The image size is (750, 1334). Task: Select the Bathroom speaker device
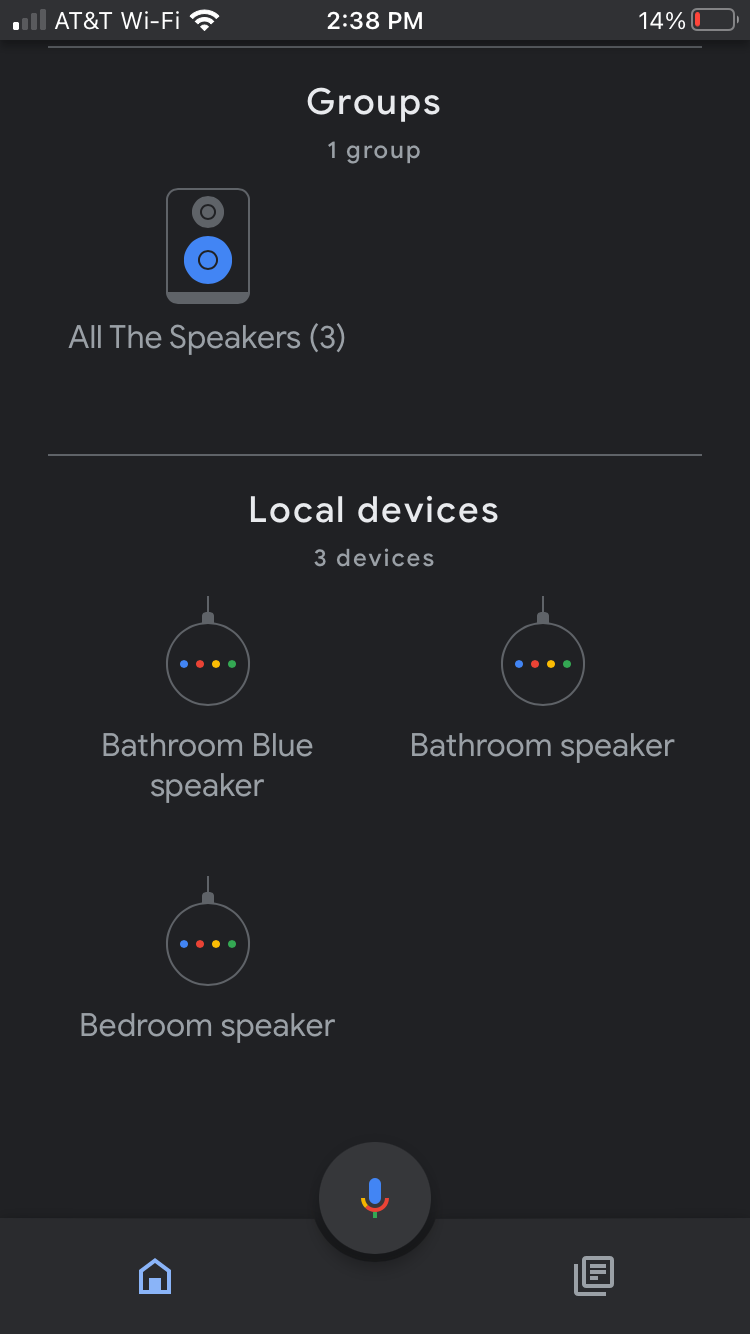542,663
